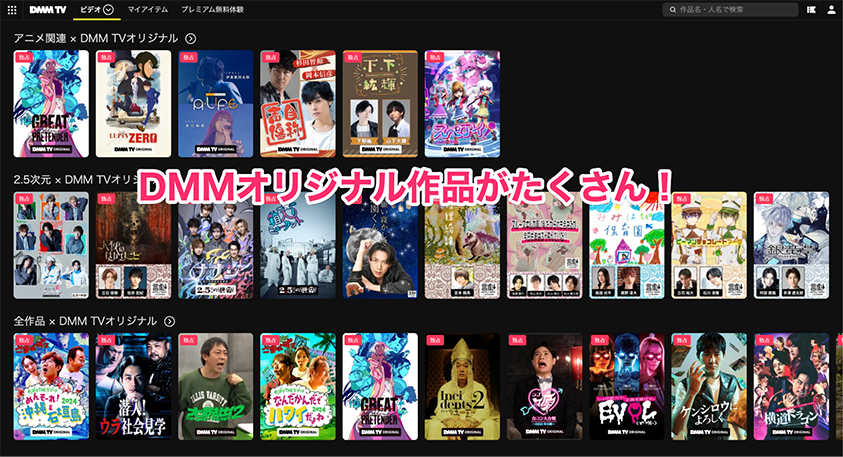Expand アニメ関連 × DMM TVオリジナル row arrow
Screen dimensions: 843x457
pyautogui.click(x=190, y=38)
